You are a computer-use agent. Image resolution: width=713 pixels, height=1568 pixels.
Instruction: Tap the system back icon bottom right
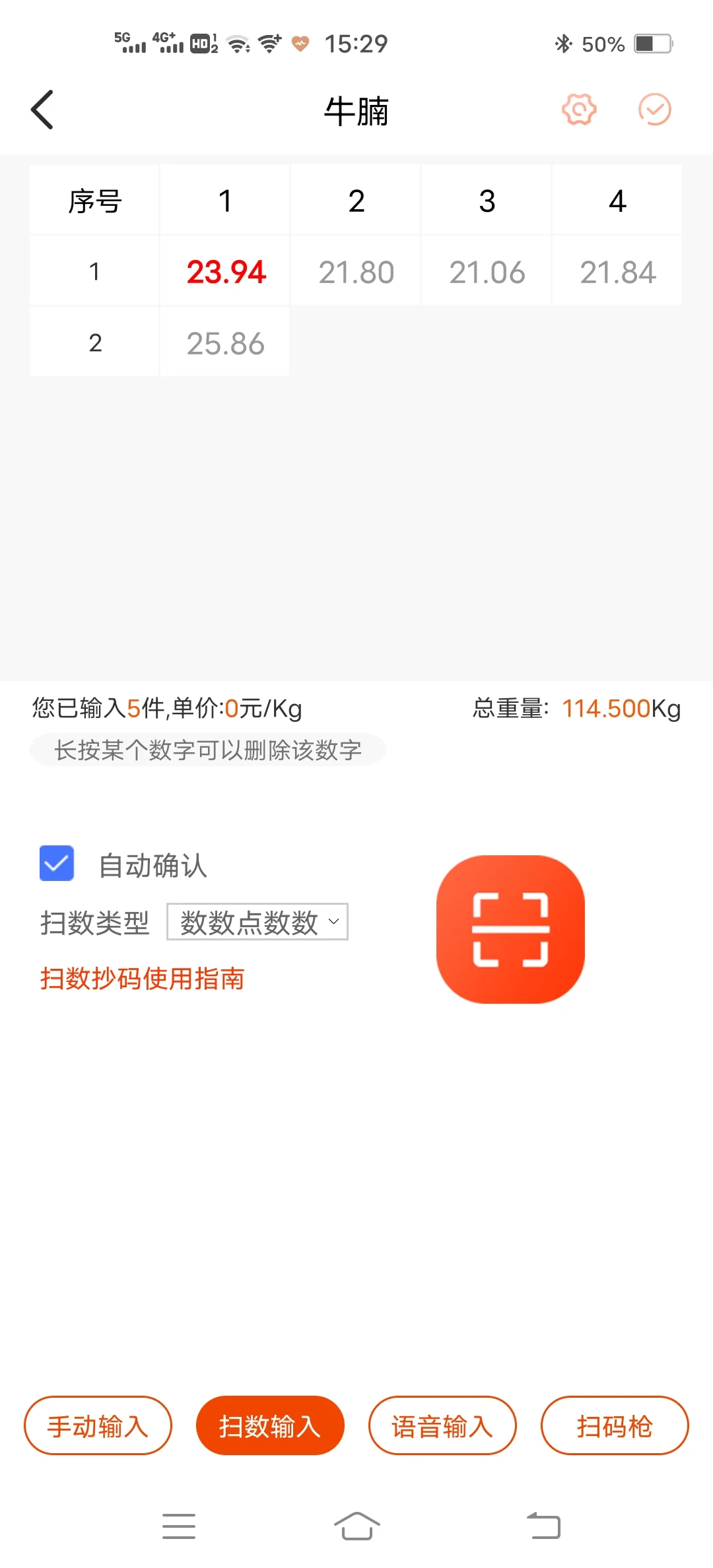coord(541,1526)
